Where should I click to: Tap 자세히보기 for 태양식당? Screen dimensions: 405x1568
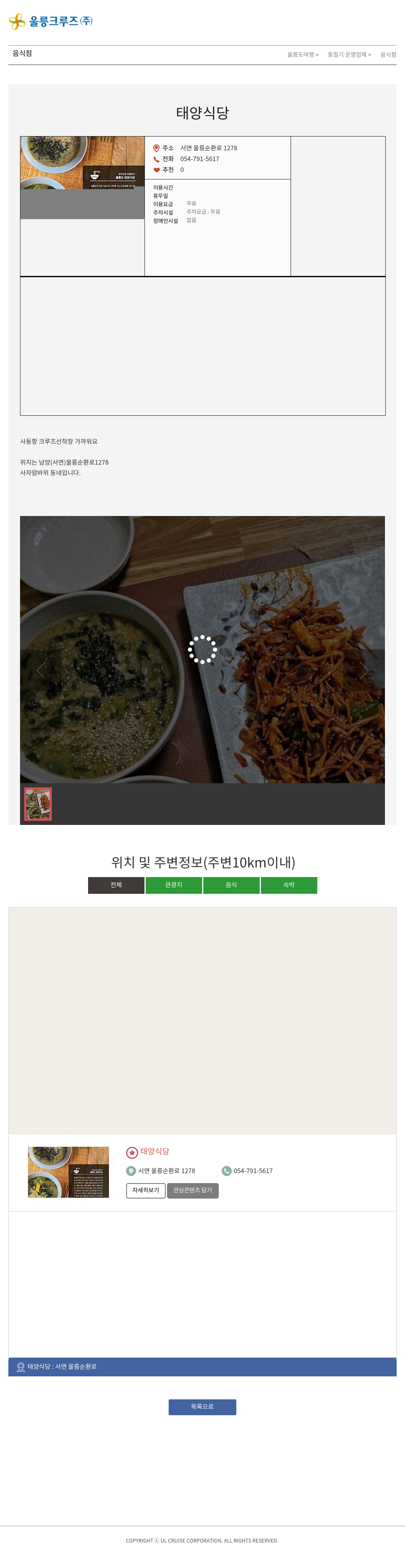point(146,1190)
